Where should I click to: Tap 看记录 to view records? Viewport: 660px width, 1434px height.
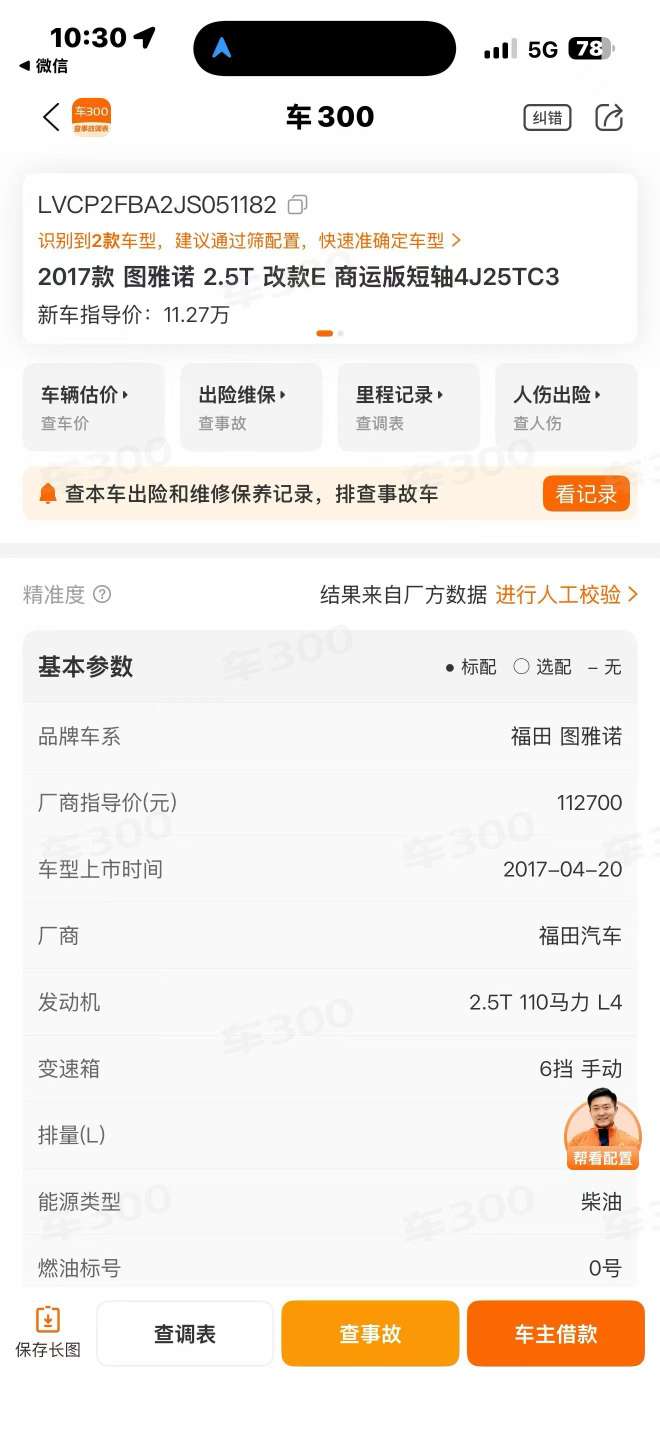tap(586, 494)
